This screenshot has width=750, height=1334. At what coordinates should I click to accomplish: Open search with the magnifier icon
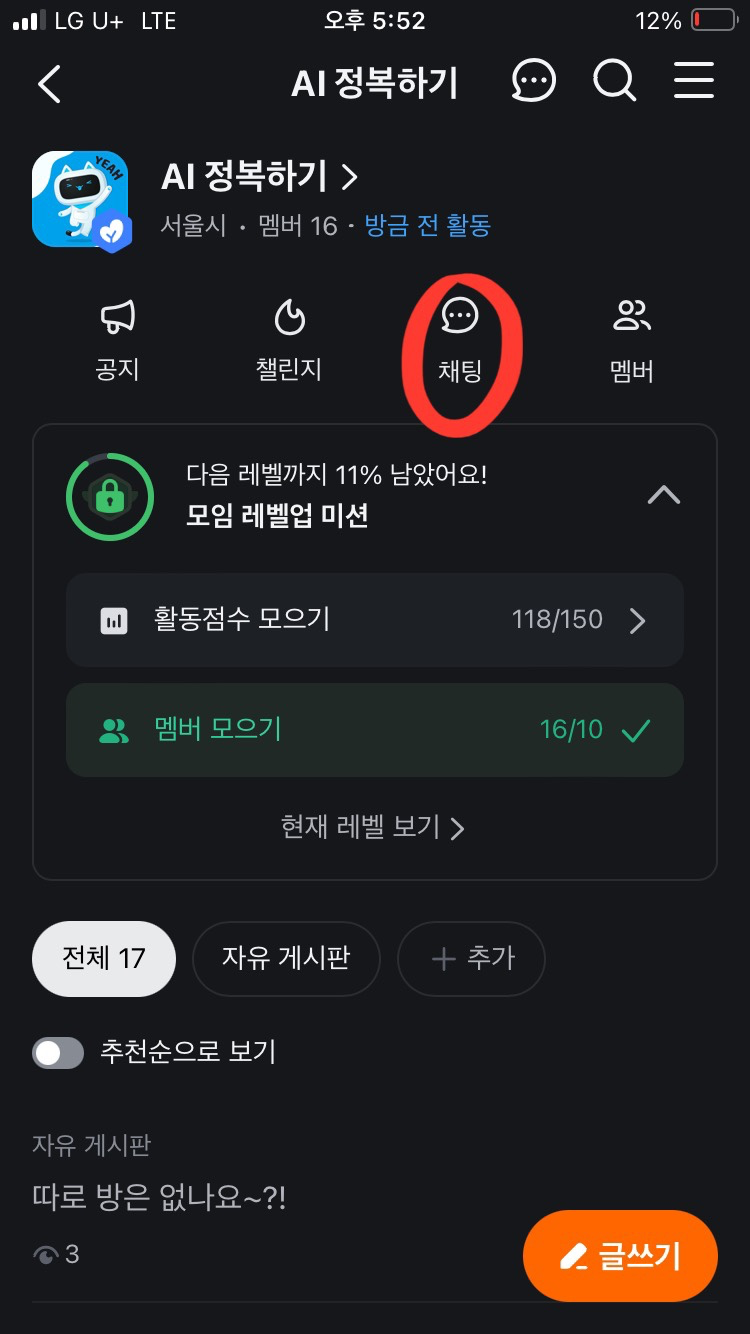(614, 82)
